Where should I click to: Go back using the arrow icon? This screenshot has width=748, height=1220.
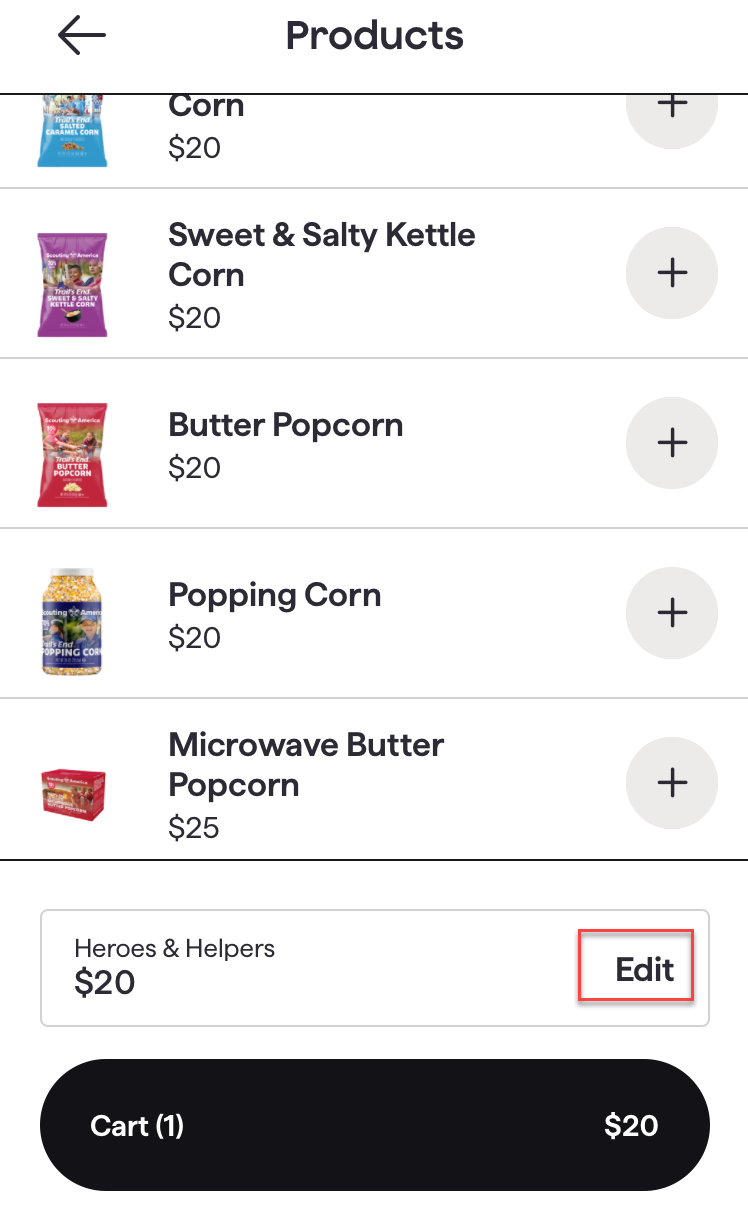[82, 36]
